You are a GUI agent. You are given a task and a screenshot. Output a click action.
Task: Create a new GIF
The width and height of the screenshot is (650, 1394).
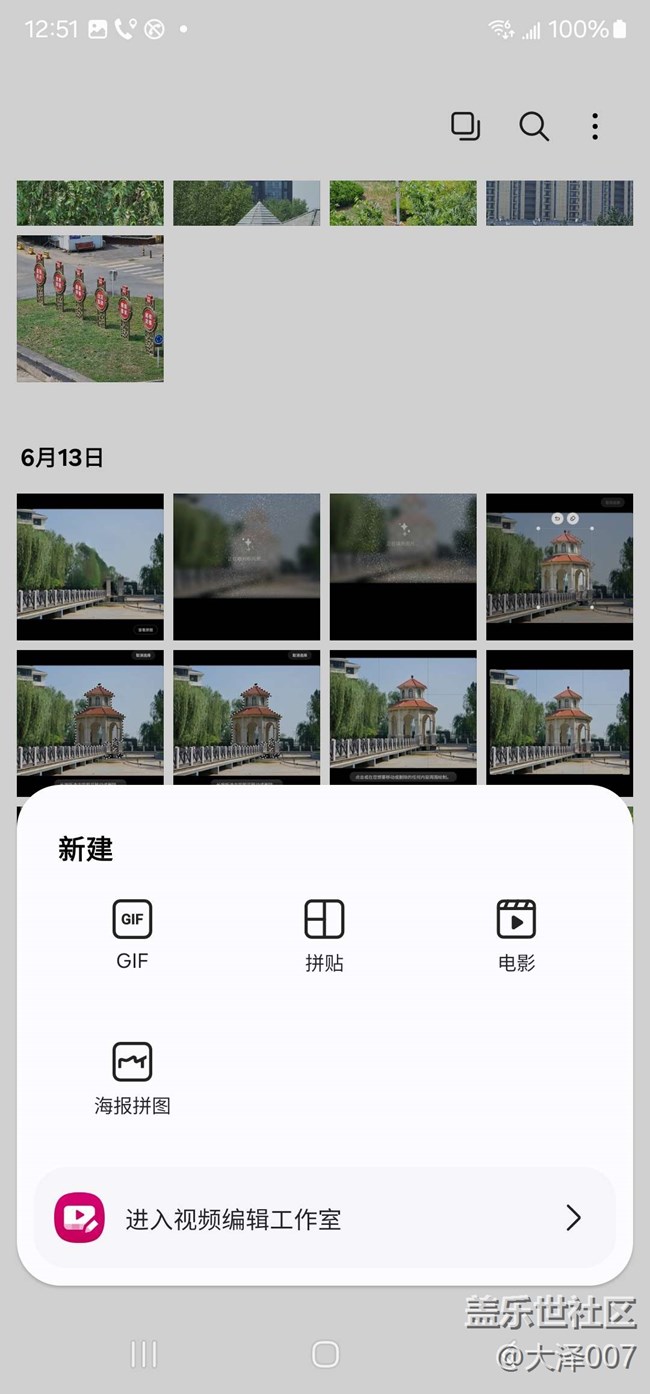[132, 934]
